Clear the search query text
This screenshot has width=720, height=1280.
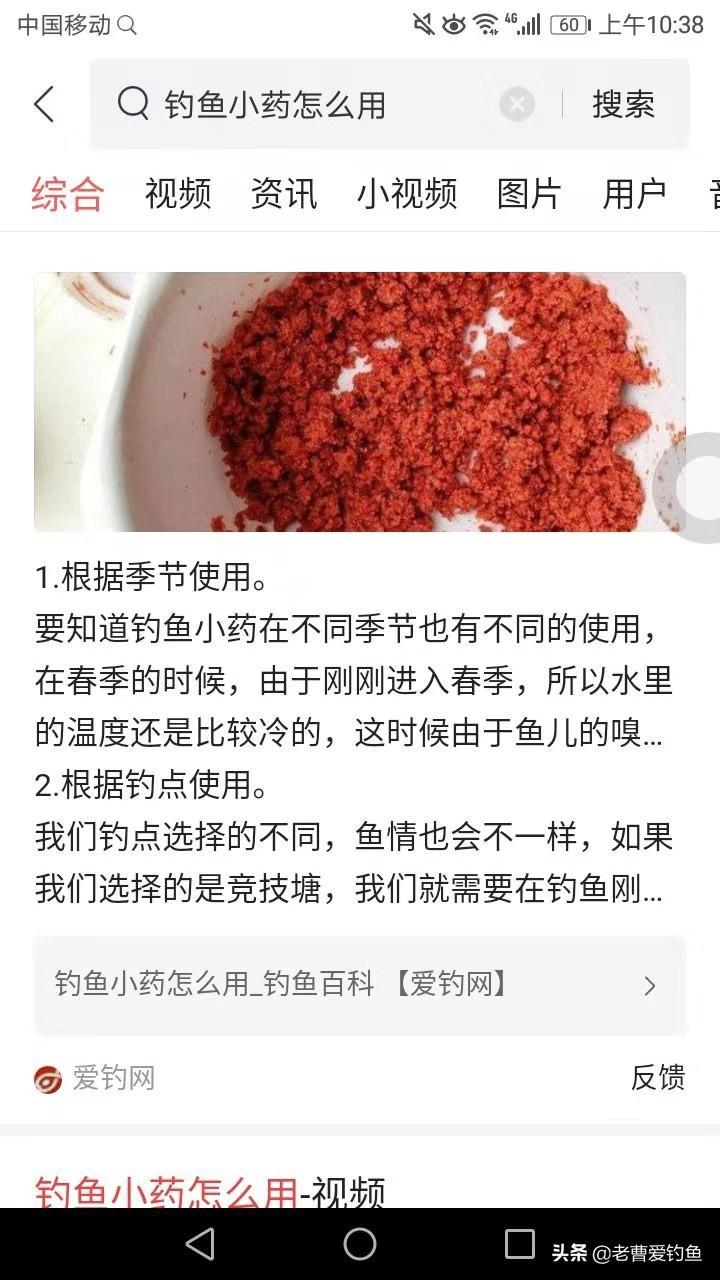[x=516, y=104]
